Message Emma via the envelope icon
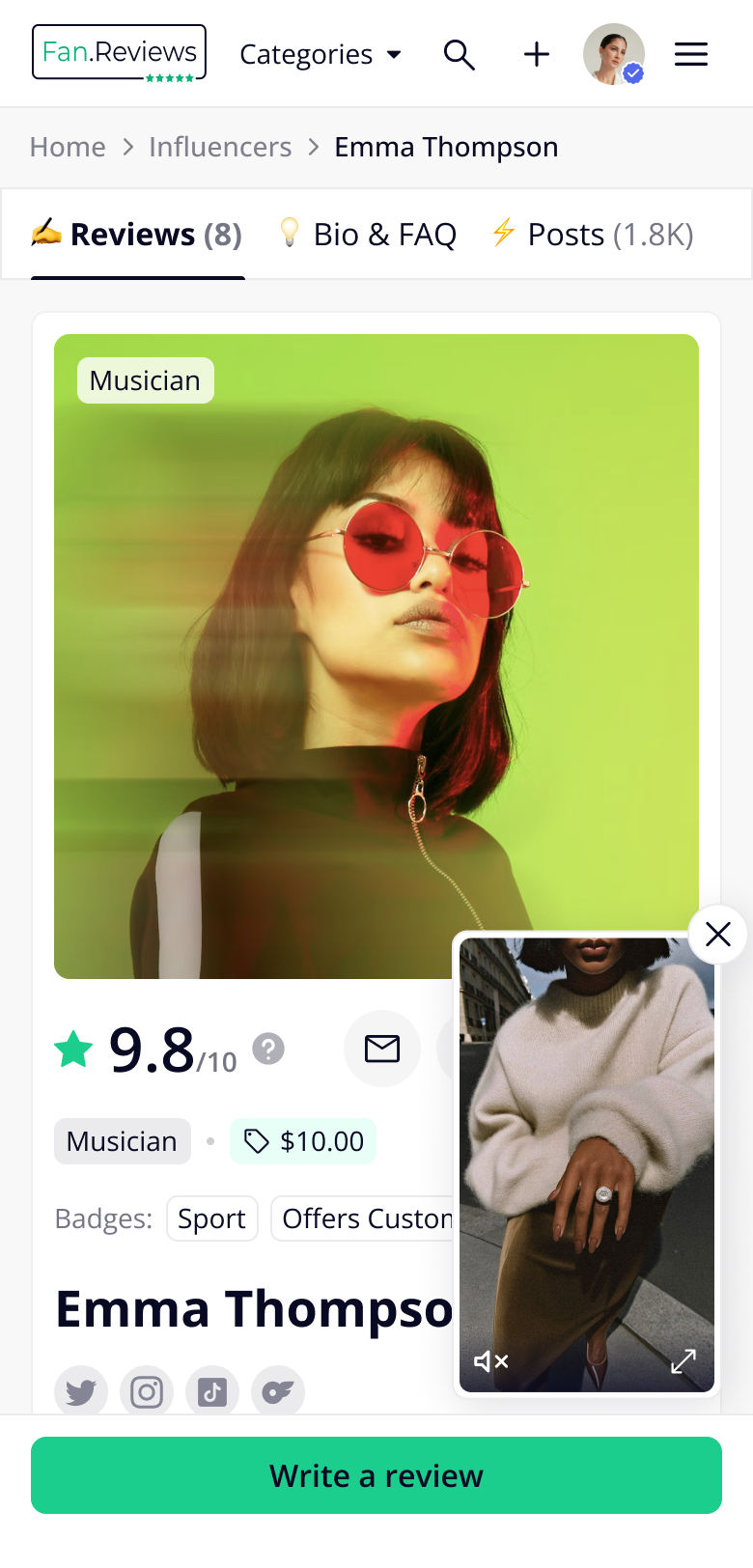753x1568 pixels. [x=382, y=1048]
